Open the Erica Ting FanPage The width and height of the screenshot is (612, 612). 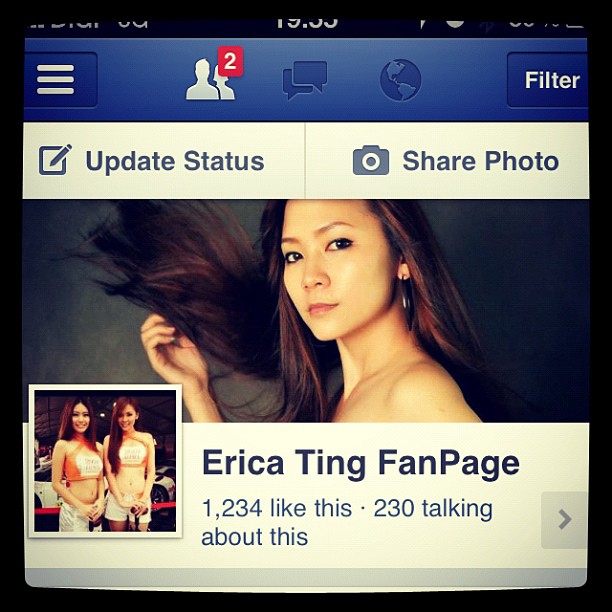point(360,464)
